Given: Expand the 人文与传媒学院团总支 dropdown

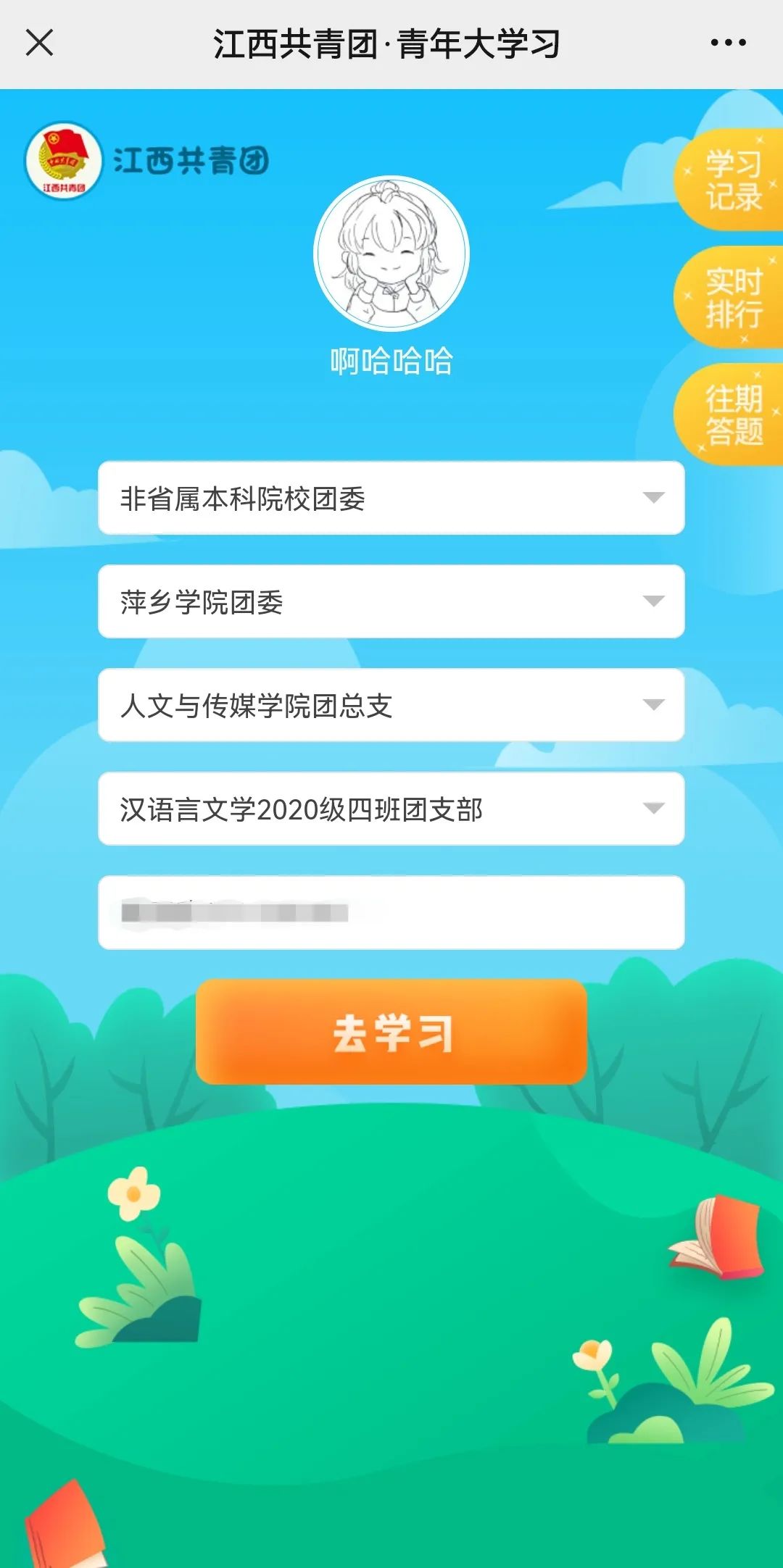Looking at the screenshot, I should click(x=391, y=705).
